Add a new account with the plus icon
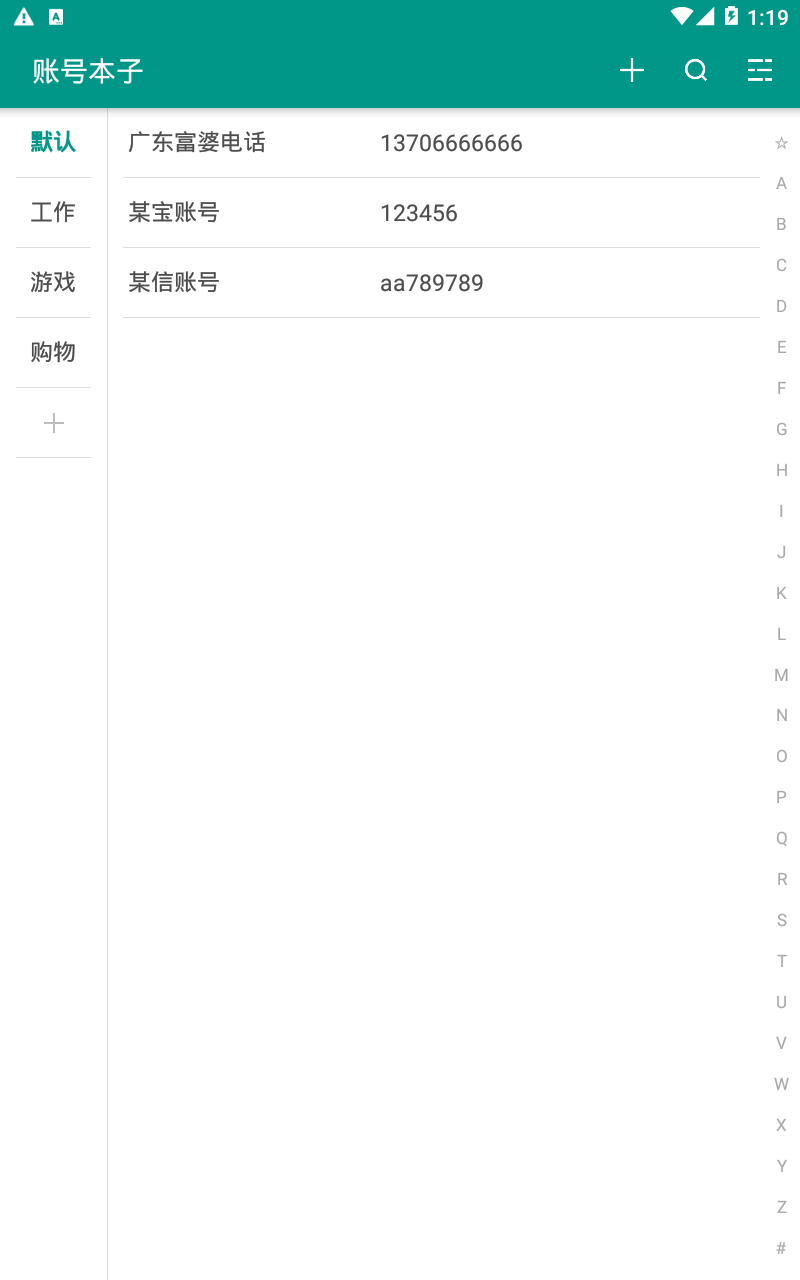Screen dimensions: 800x1280 (632, 70)
